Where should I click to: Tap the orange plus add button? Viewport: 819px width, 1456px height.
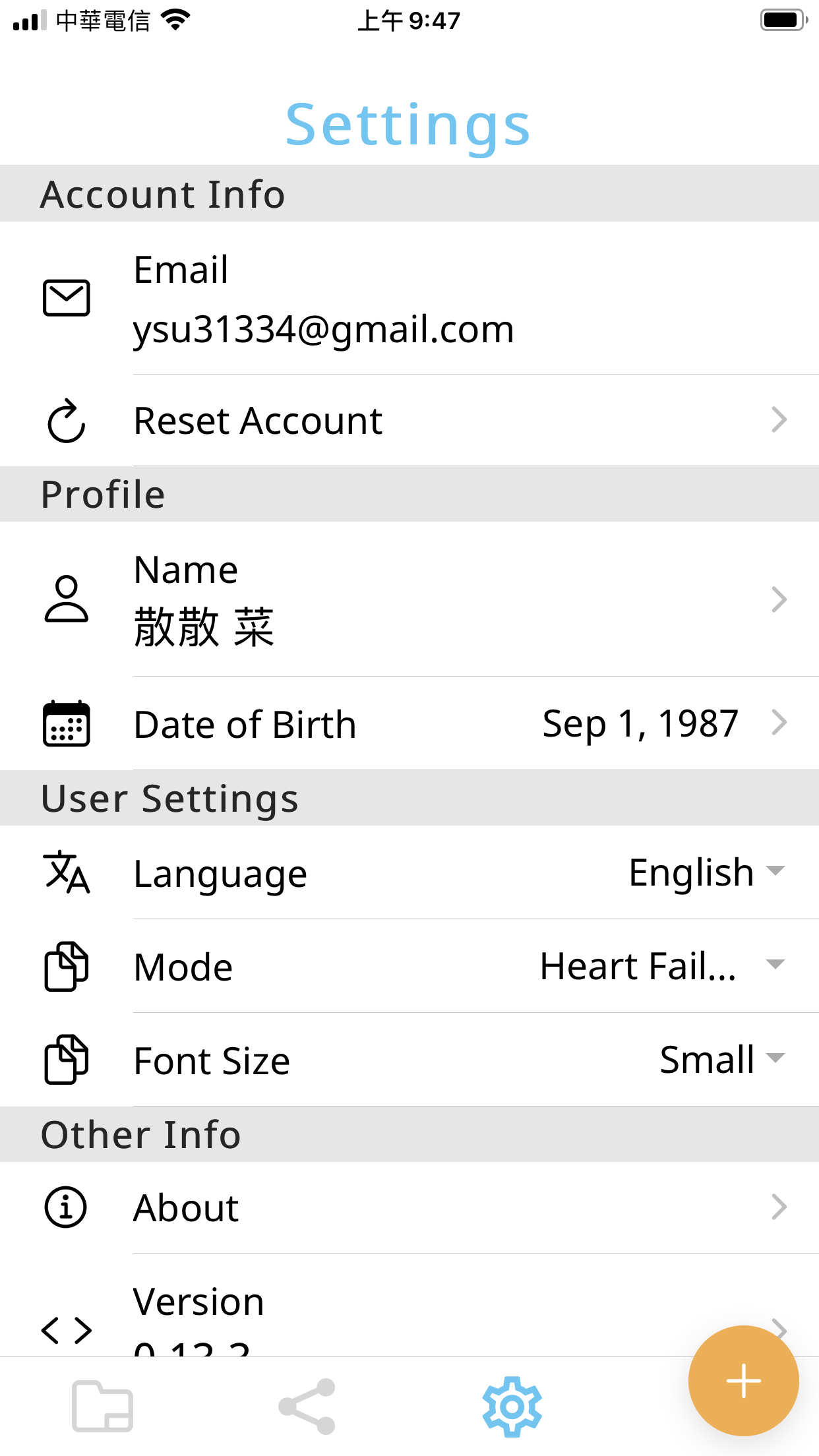point(743,1380)
